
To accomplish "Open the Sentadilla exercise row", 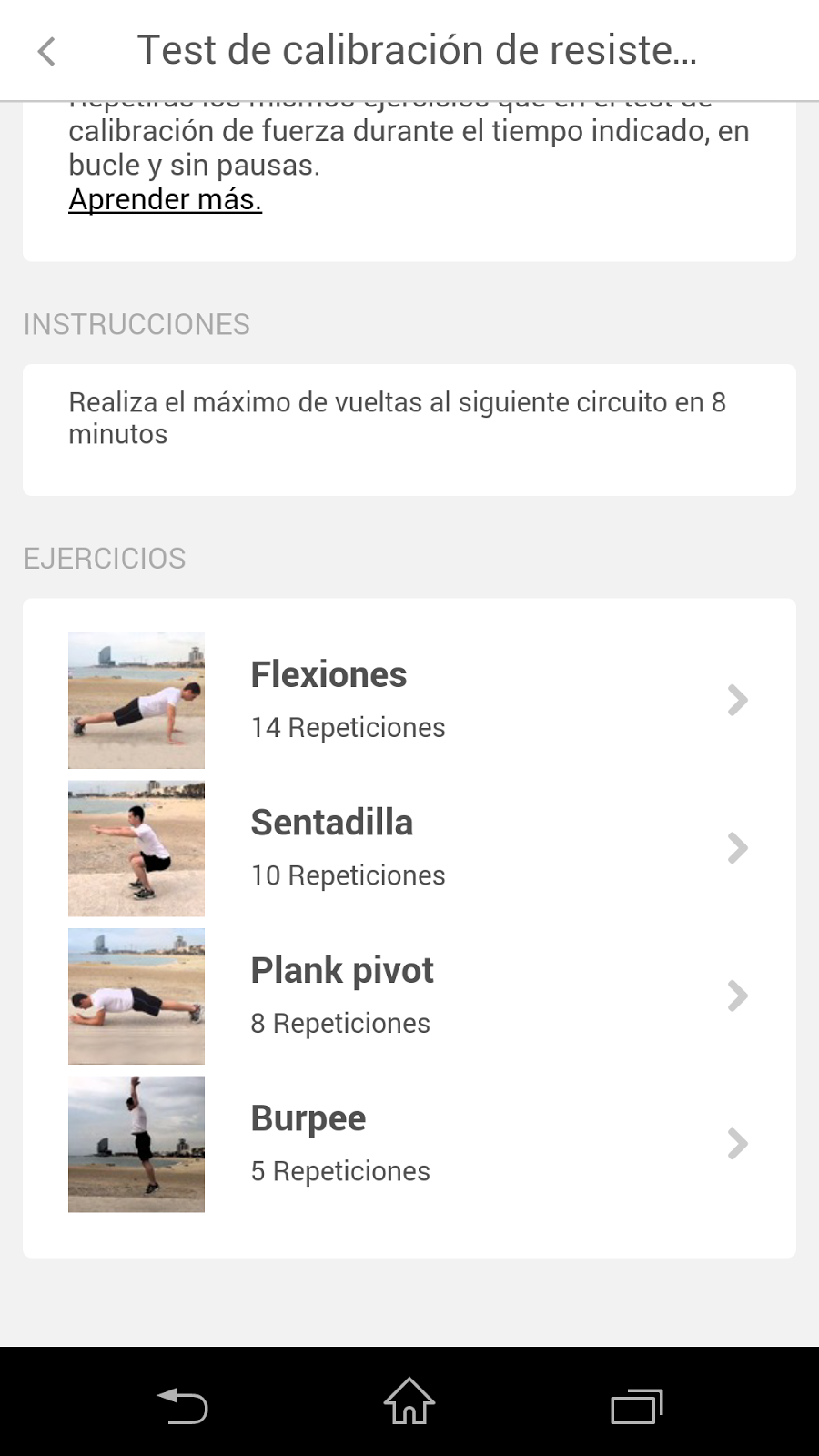I will coord(409,848).
